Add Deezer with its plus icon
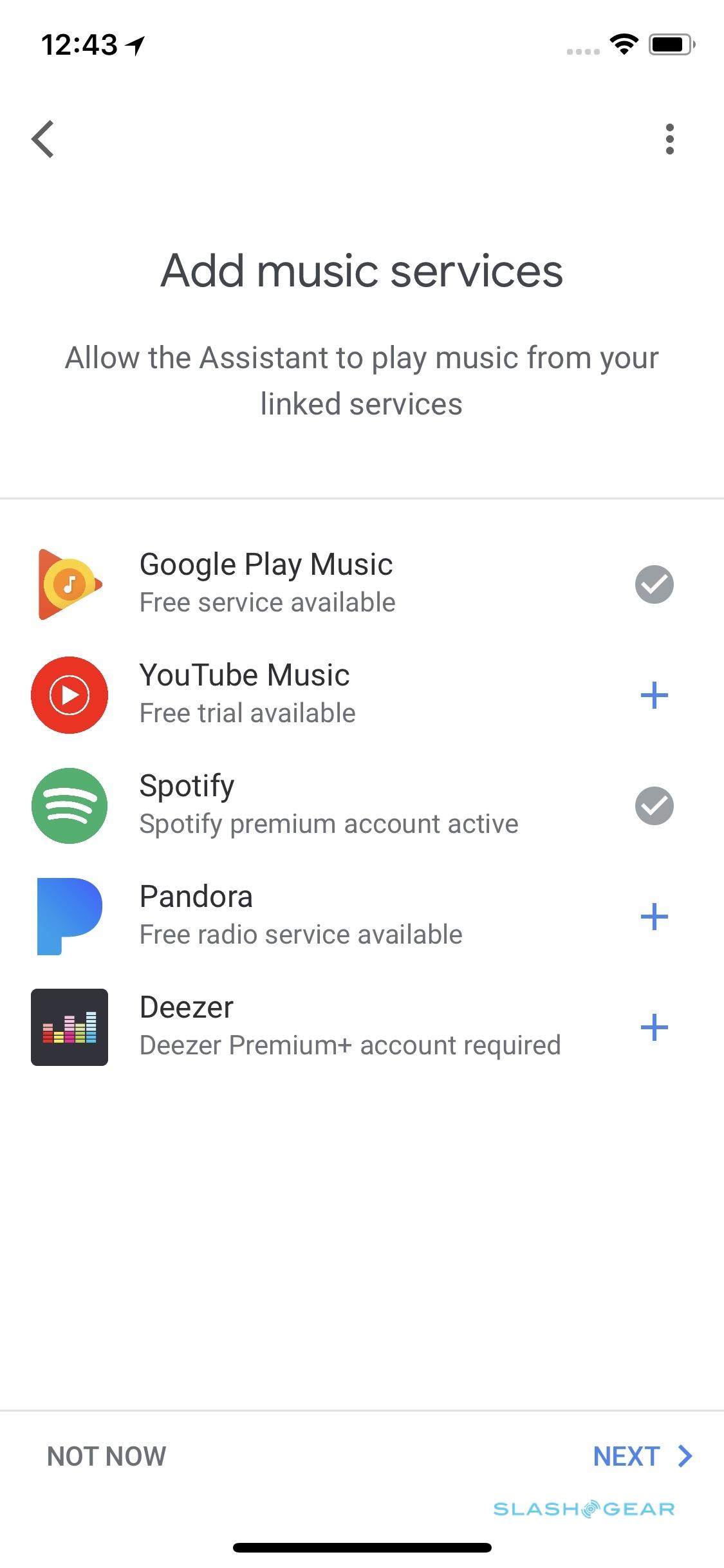 (654, 1027)
